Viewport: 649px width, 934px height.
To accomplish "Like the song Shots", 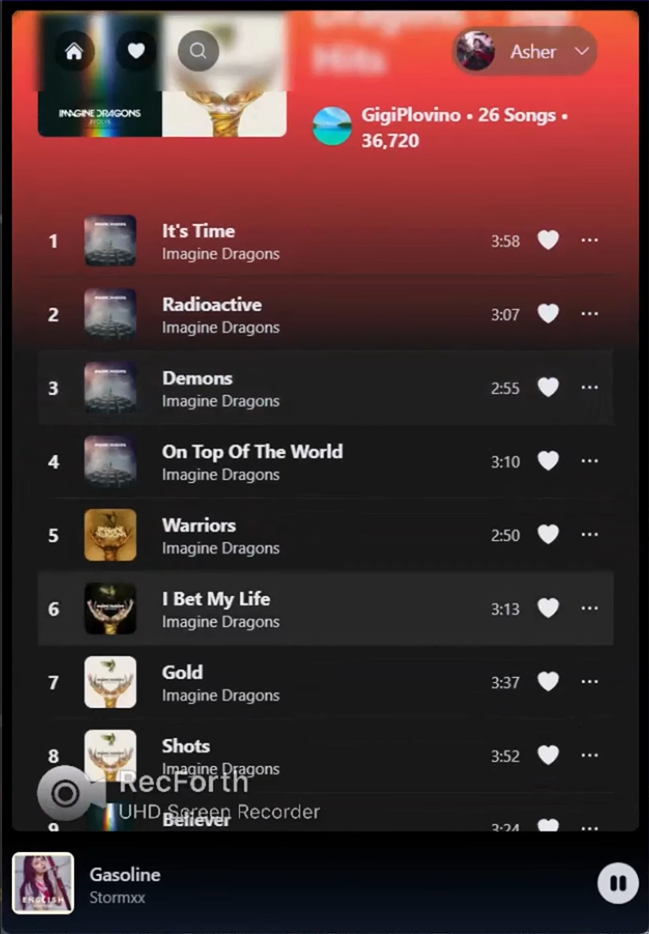I will point(548,756).
